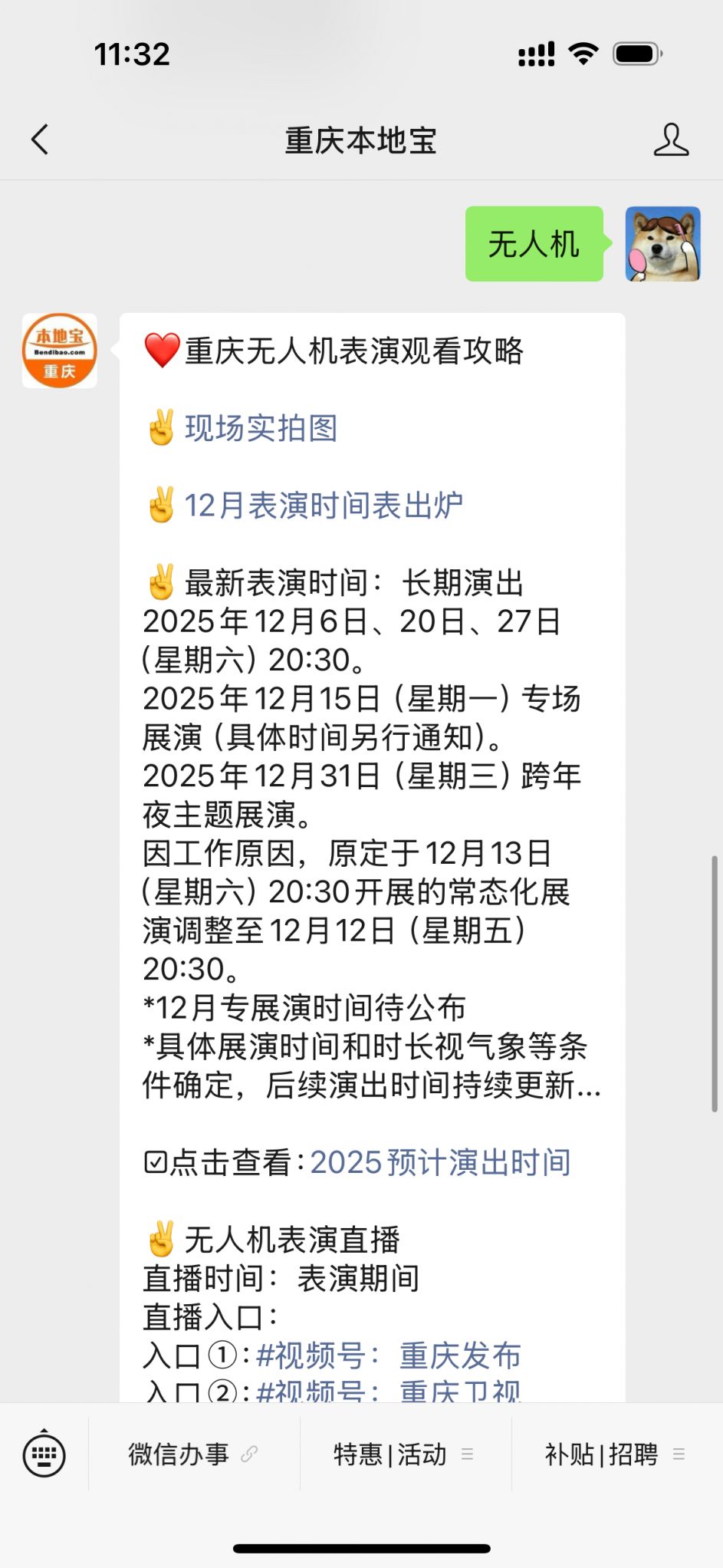Open the account profile icon

(x=671, y=140)
